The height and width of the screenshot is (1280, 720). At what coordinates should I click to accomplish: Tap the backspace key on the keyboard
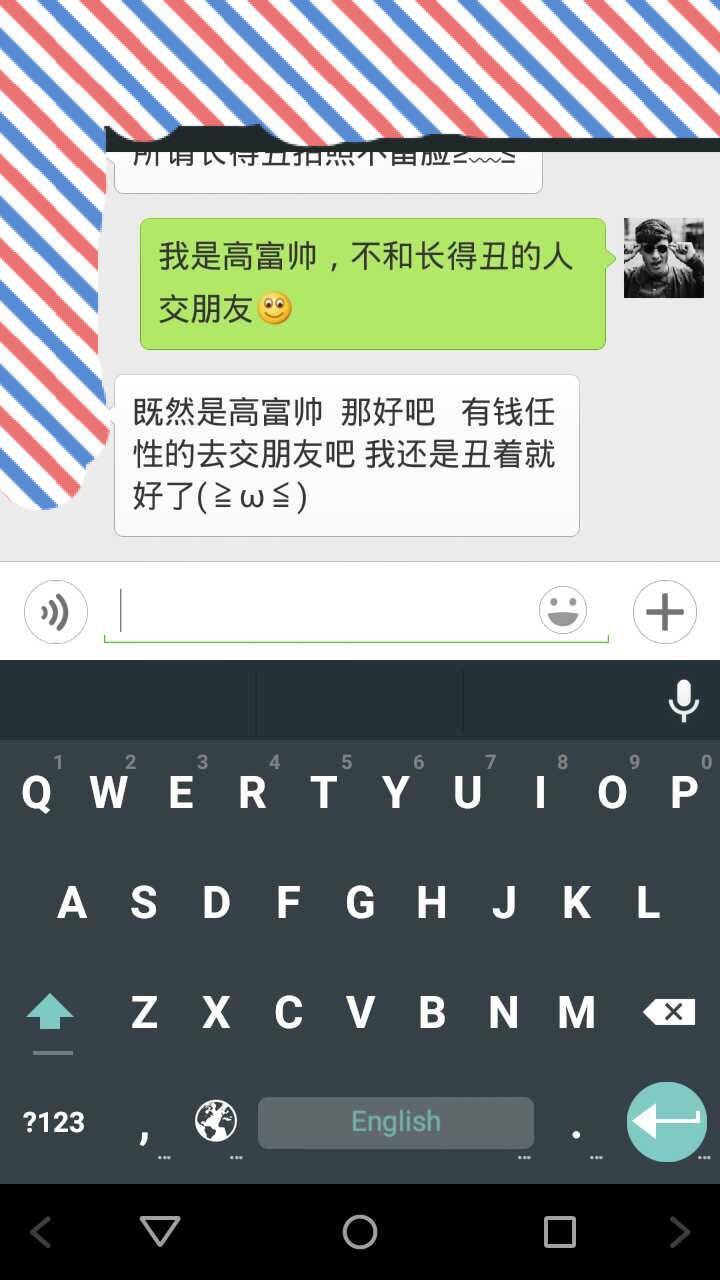click(x=668, y=1012)
